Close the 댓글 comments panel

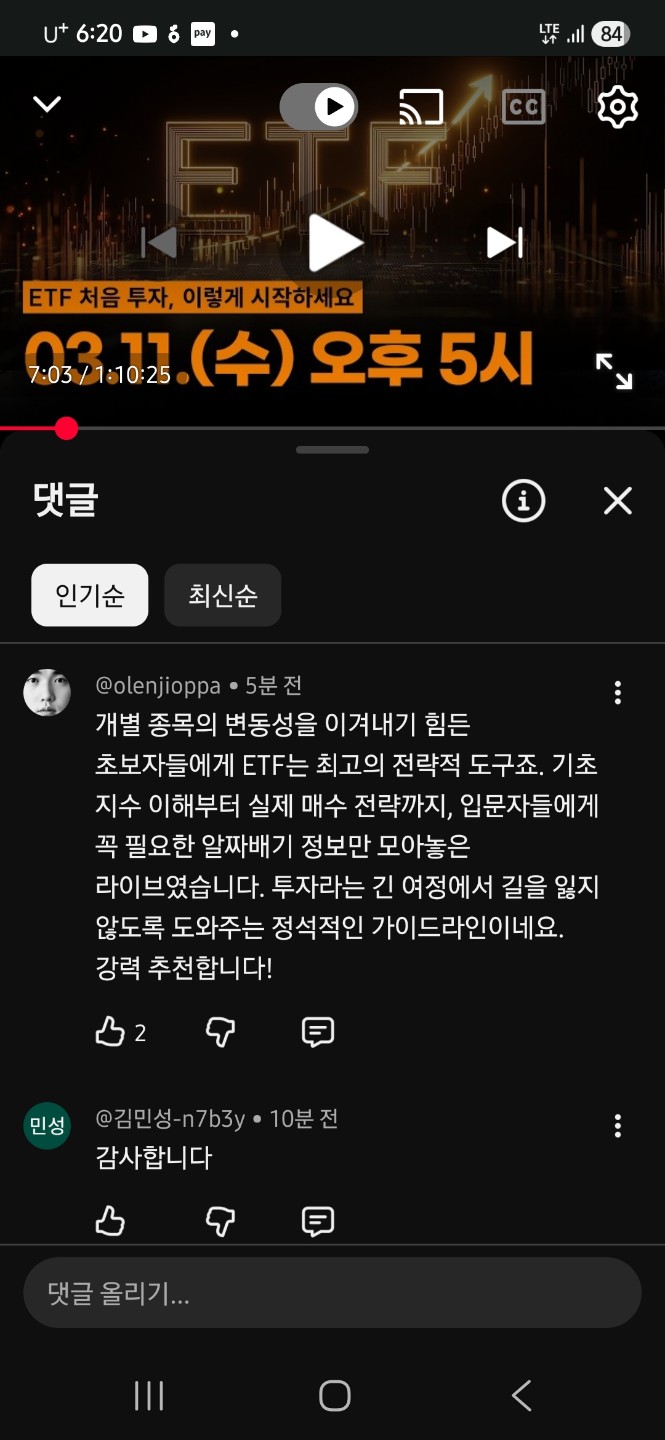(x=618, y=500)
